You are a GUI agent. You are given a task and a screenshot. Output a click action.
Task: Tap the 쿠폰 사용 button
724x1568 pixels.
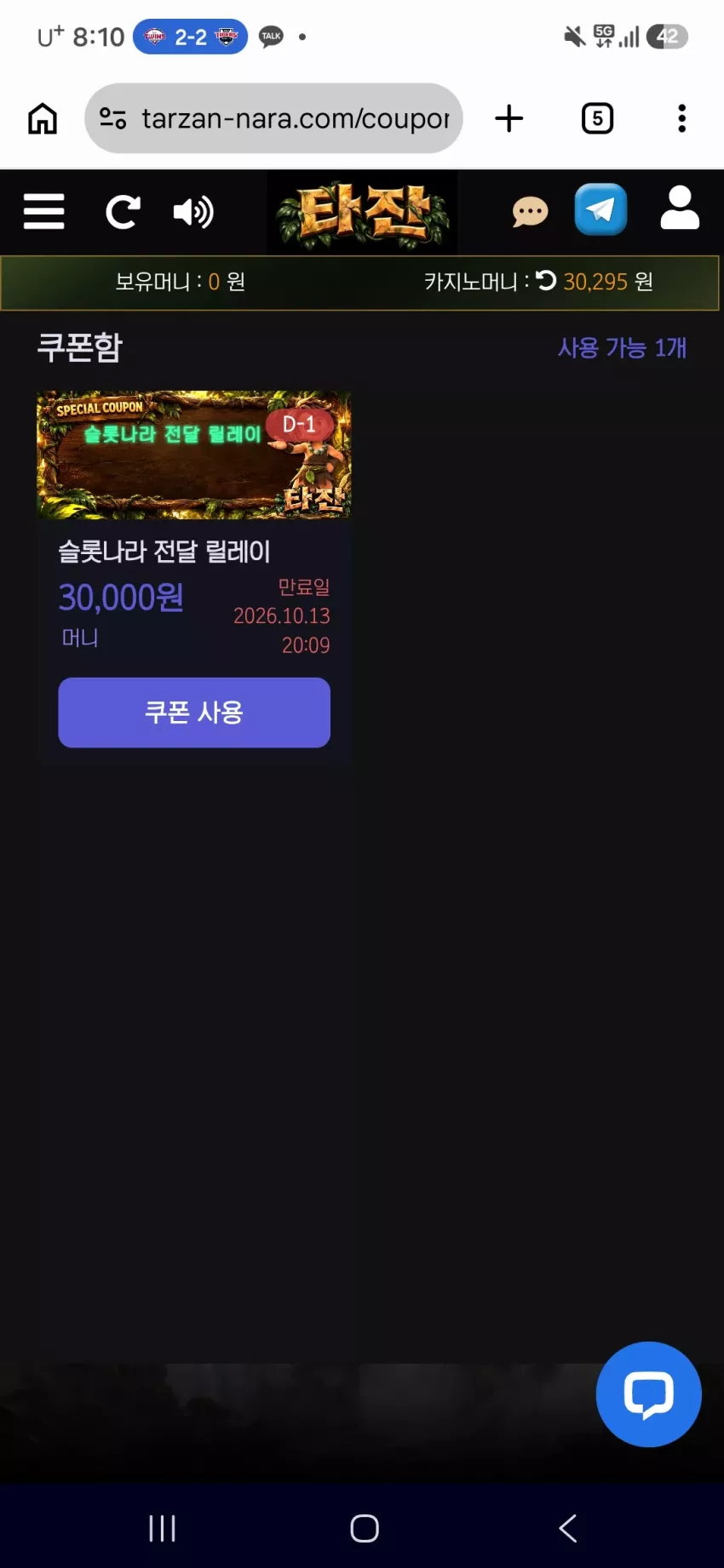pos(194,712)
